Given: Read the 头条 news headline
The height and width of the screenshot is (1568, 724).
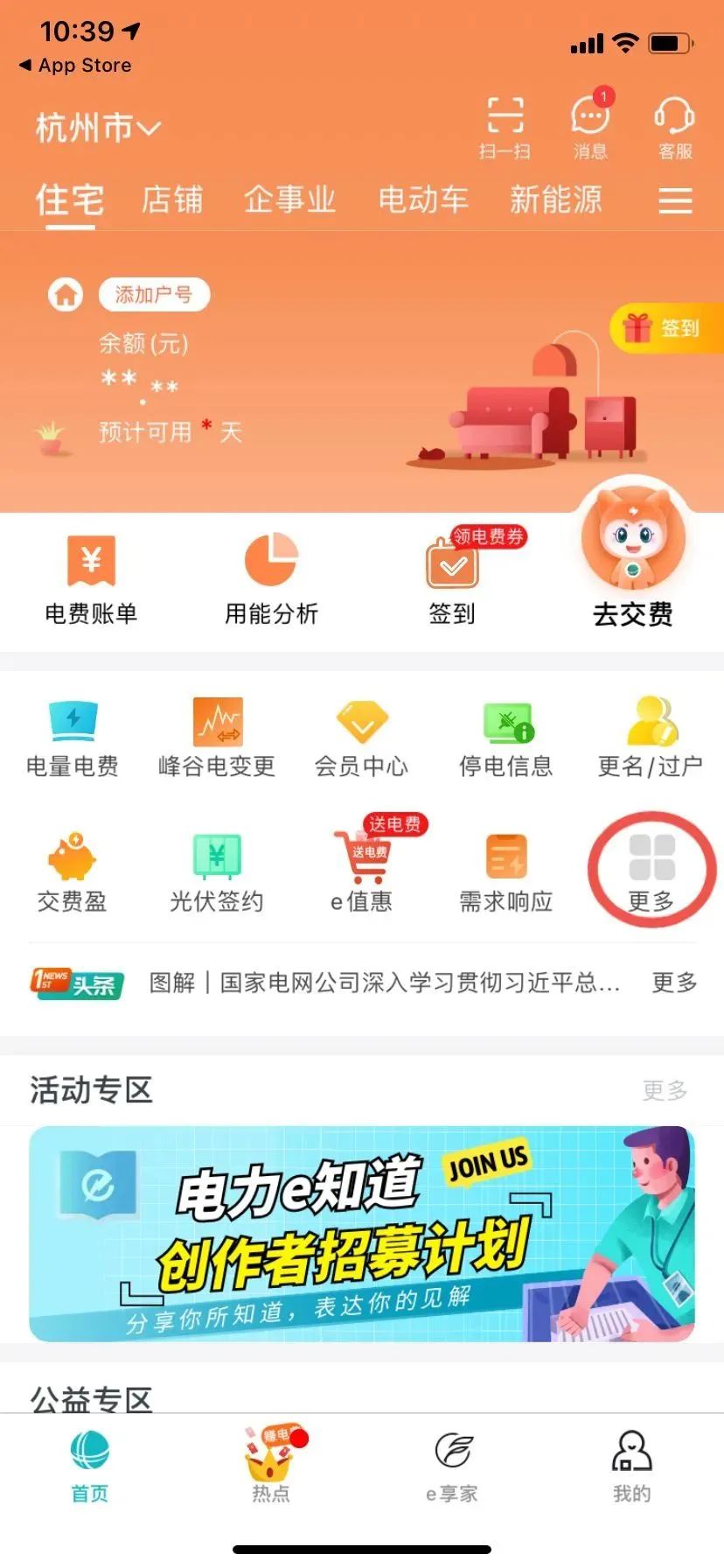Looking at the screenshot, I should point(385,983).
